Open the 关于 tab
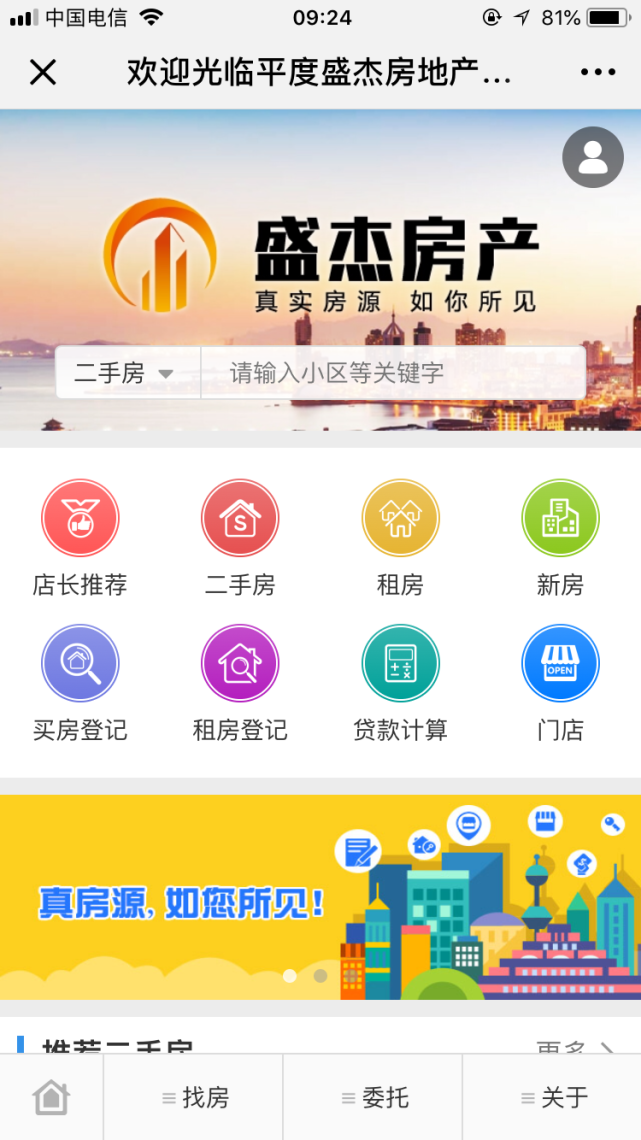This screenshot has width=641, height=1140. tap(553, 1098)
